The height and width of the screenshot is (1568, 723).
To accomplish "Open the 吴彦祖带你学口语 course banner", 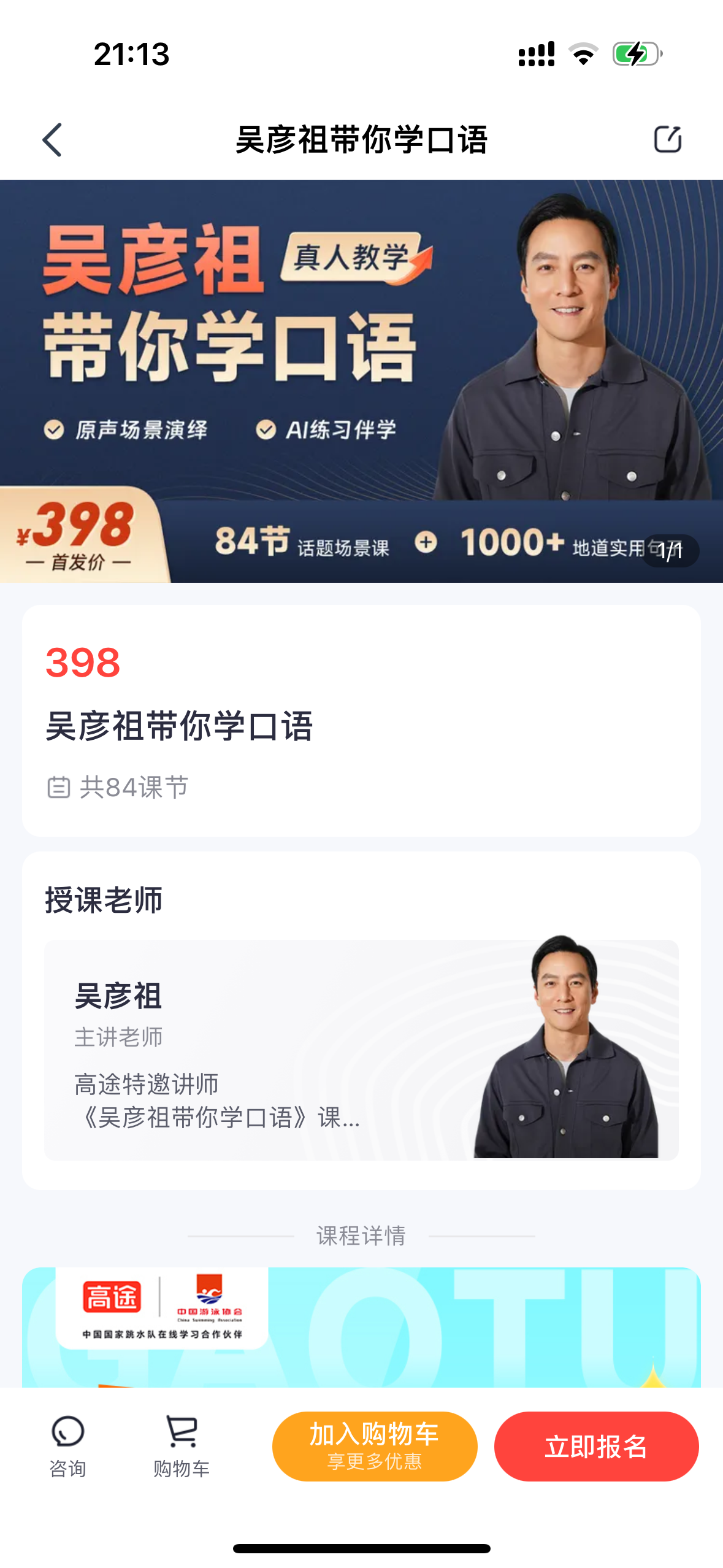I will (x=361, y=380).
